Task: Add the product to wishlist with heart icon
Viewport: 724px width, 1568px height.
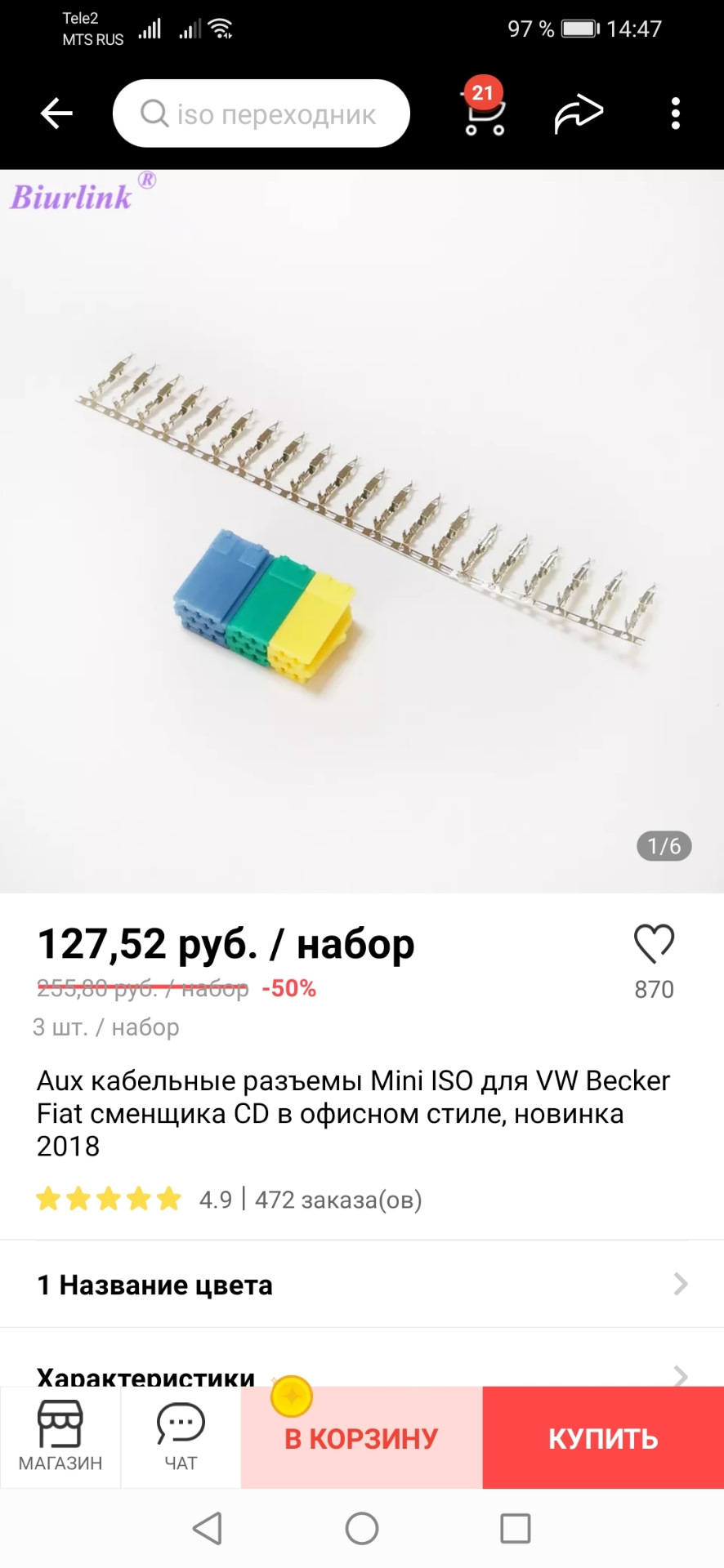Action: 654,944
